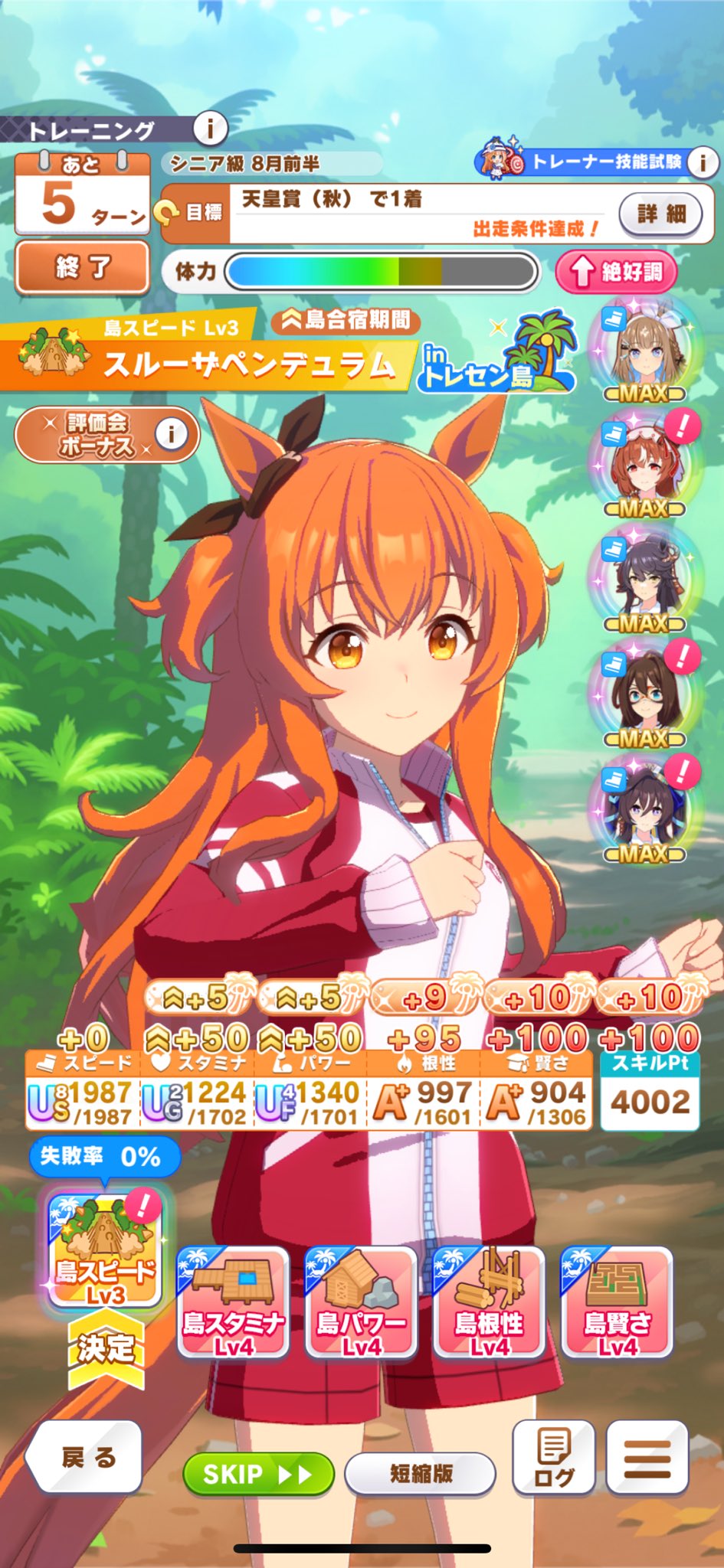The width and height of the screenshot is (724, 1568).
Task: Select 島スタミナ Lv4 training
Action: 233,1303
